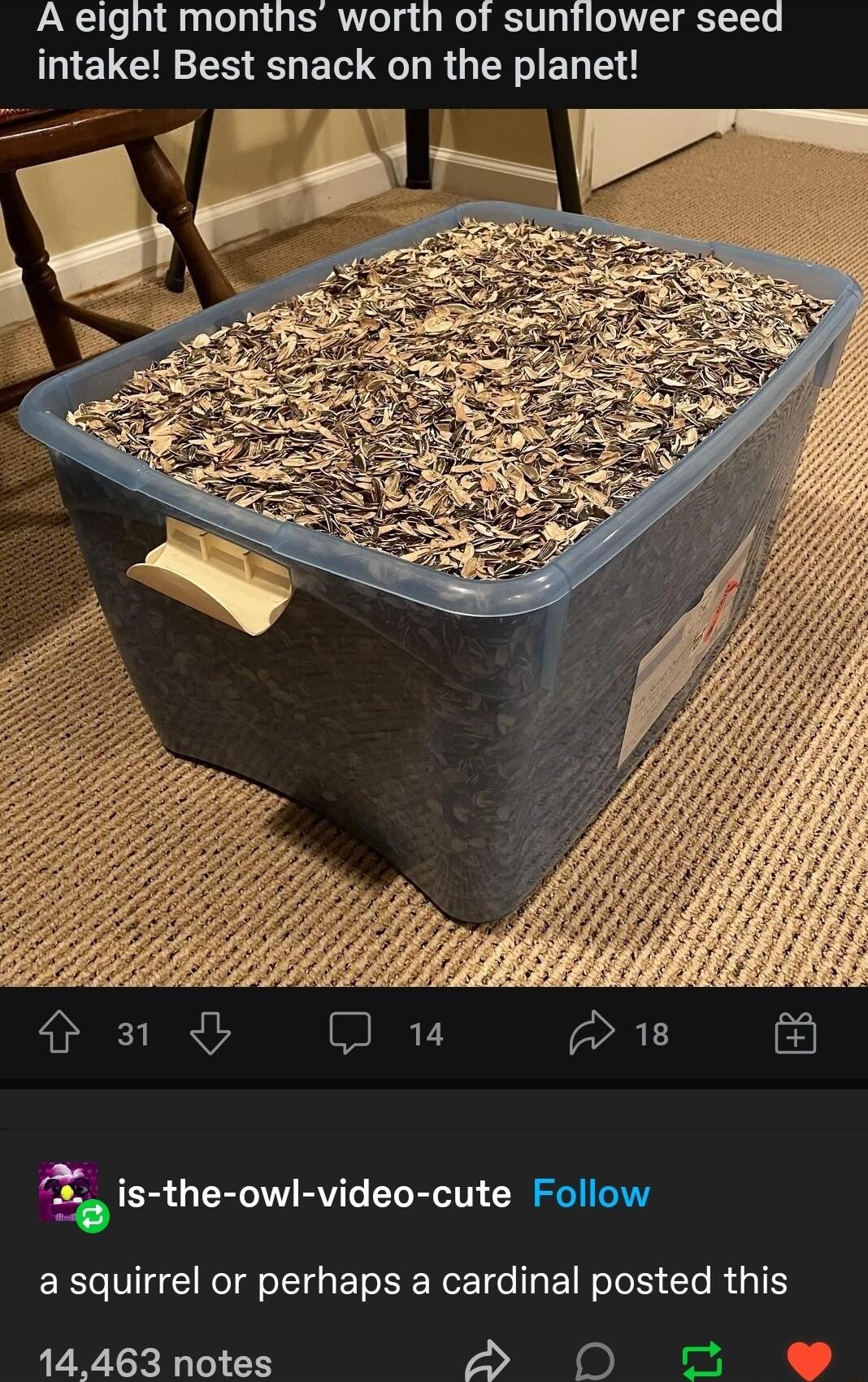Follow is-the-owl-video-cute
Screen dimensions: 868x1382
[591, 1193]
